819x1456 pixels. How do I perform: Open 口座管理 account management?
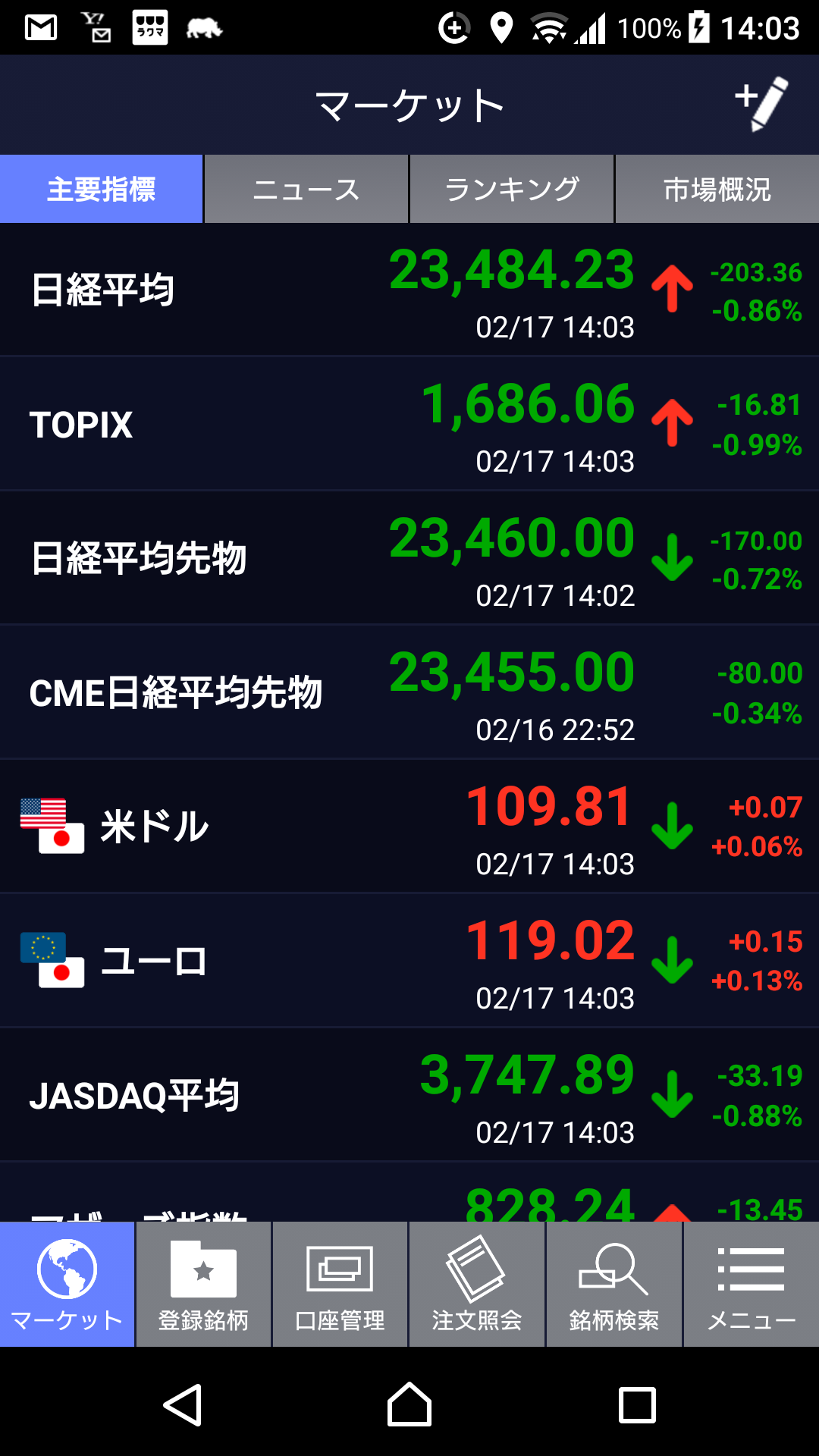click(340, 1285)
